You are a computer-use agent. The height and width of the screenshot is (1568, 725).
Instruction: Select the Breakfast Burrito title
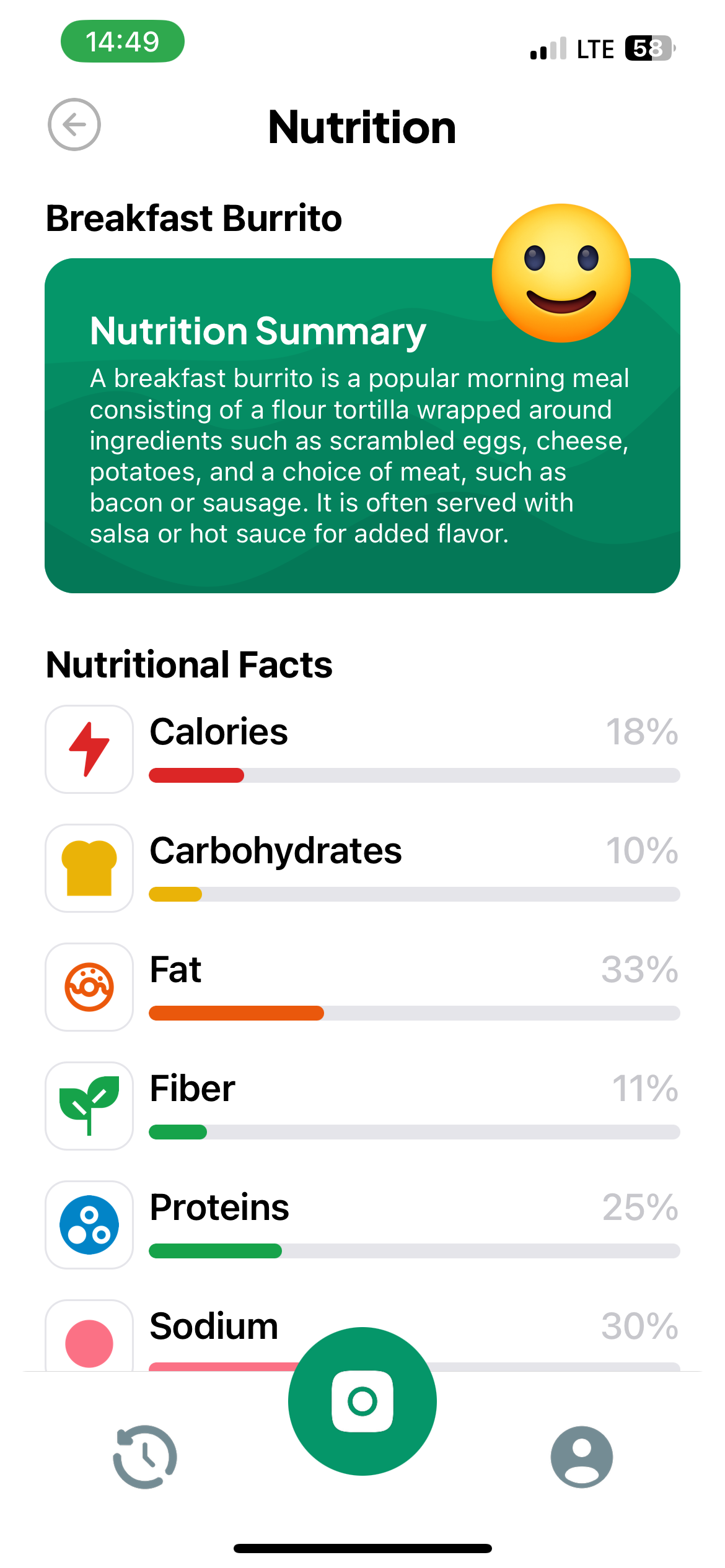coord(194,218)
